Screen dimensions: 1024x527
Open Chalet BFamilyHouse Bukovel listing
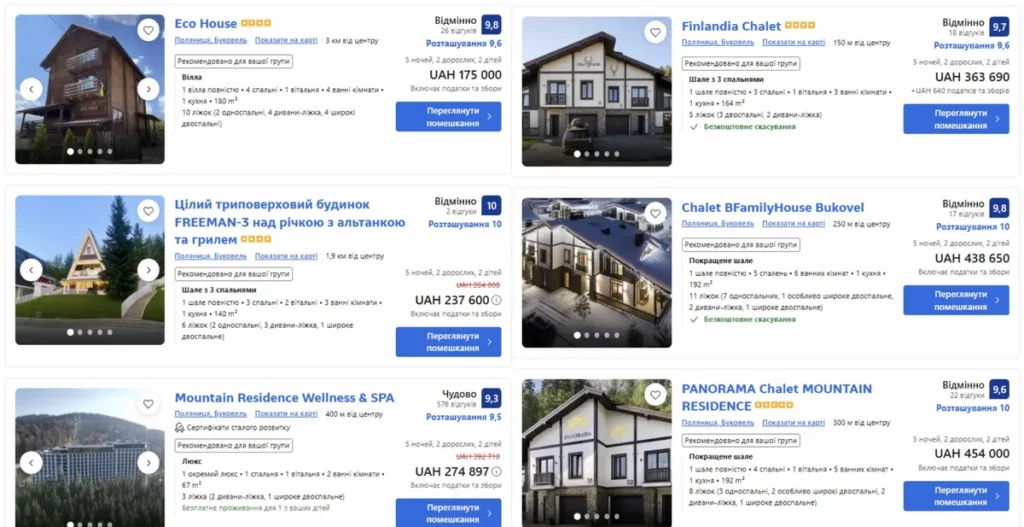point(772,208)
